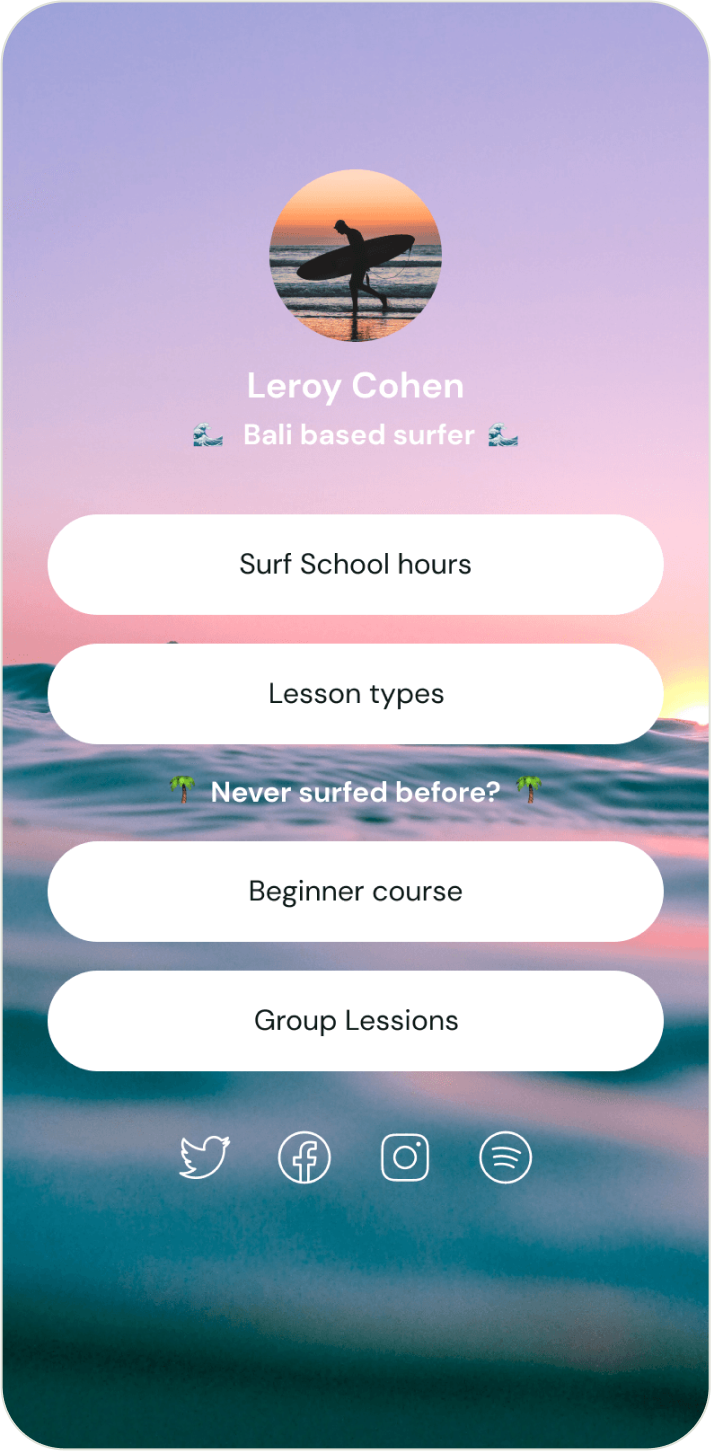Open the Facebook icon link
711x1451 pixels.
coord(304,1158)
